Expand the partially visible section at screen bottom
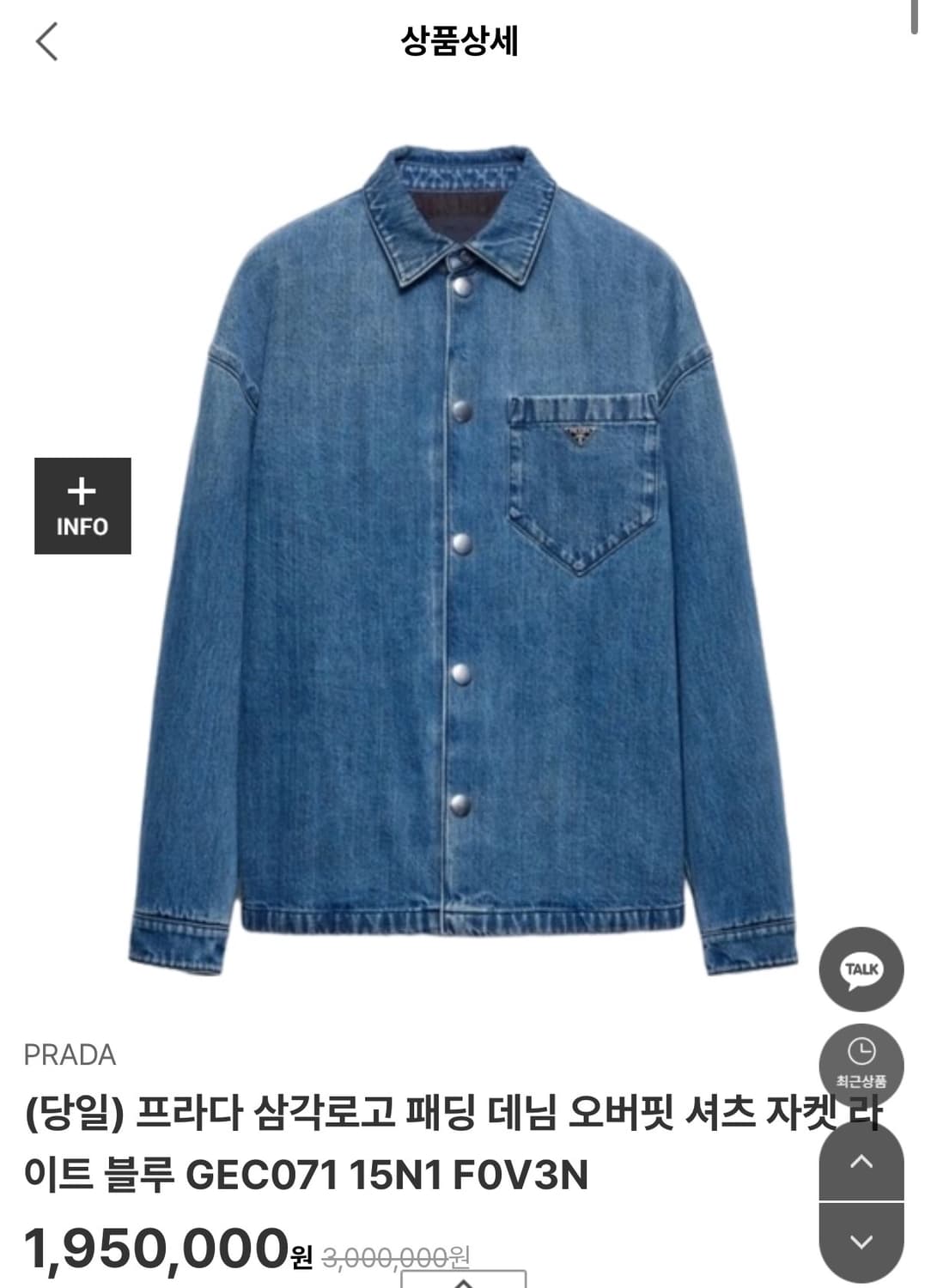This screenshot has width=925, height=1288. [462, 1279]
